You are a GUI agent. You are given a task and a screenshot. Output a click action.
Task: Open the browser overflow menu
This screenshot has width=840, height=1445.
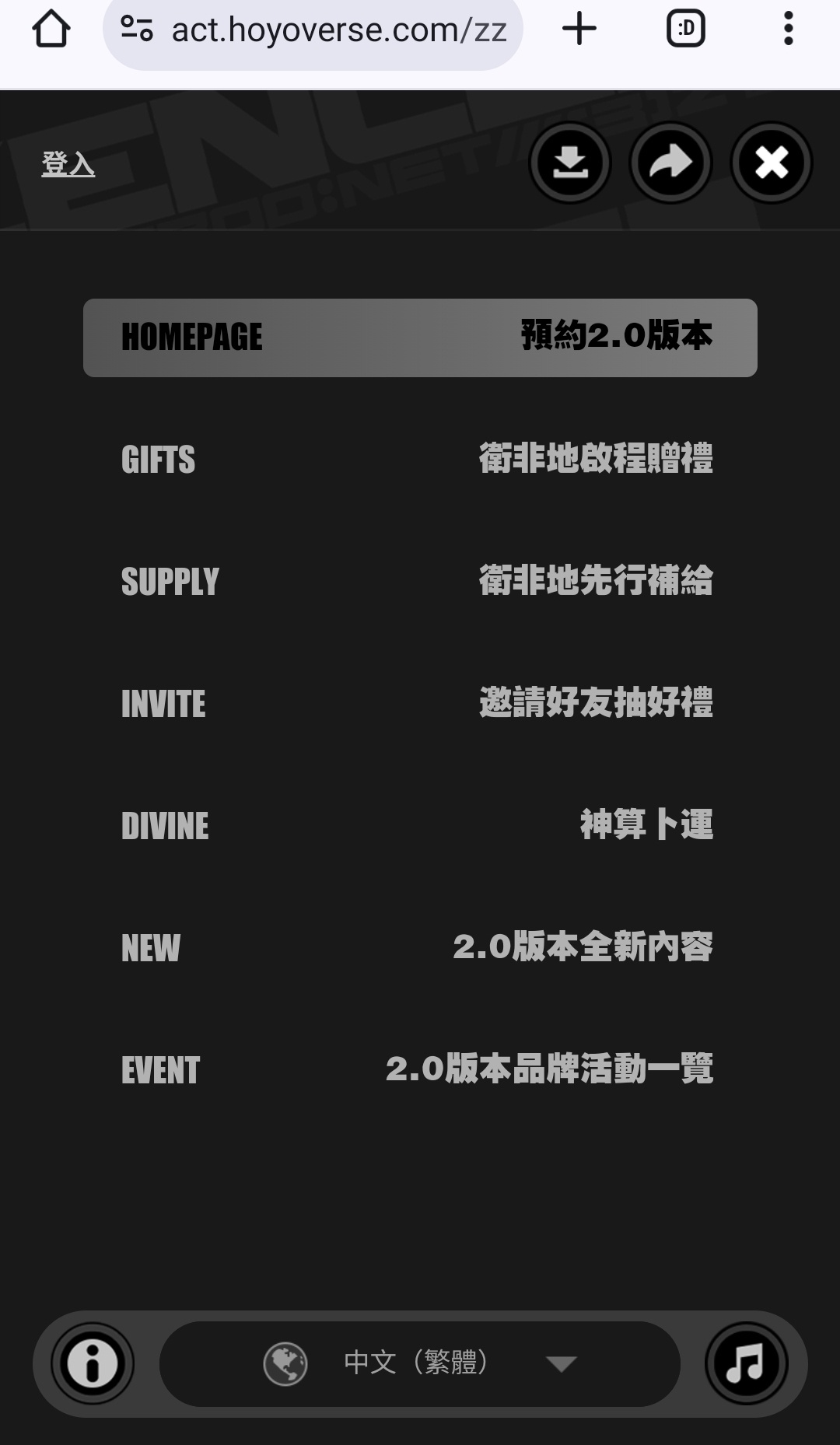(x=788, y=30)
